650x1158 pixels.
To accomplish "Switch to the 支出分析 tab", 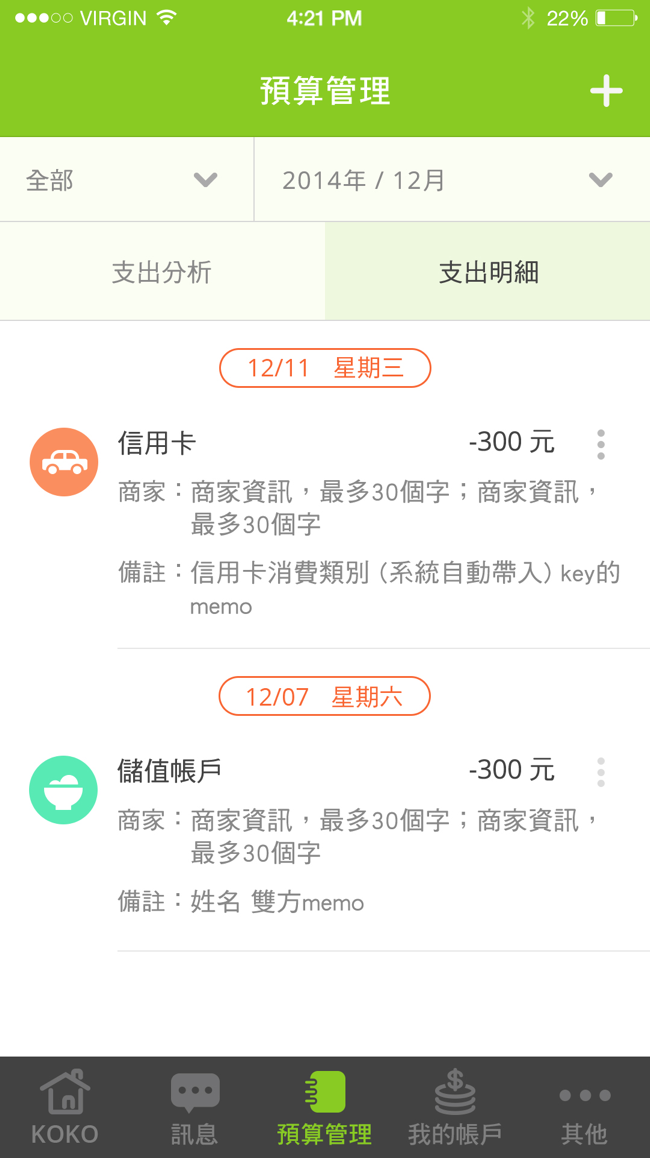I will pyautogui.click(x=162, y=272).
